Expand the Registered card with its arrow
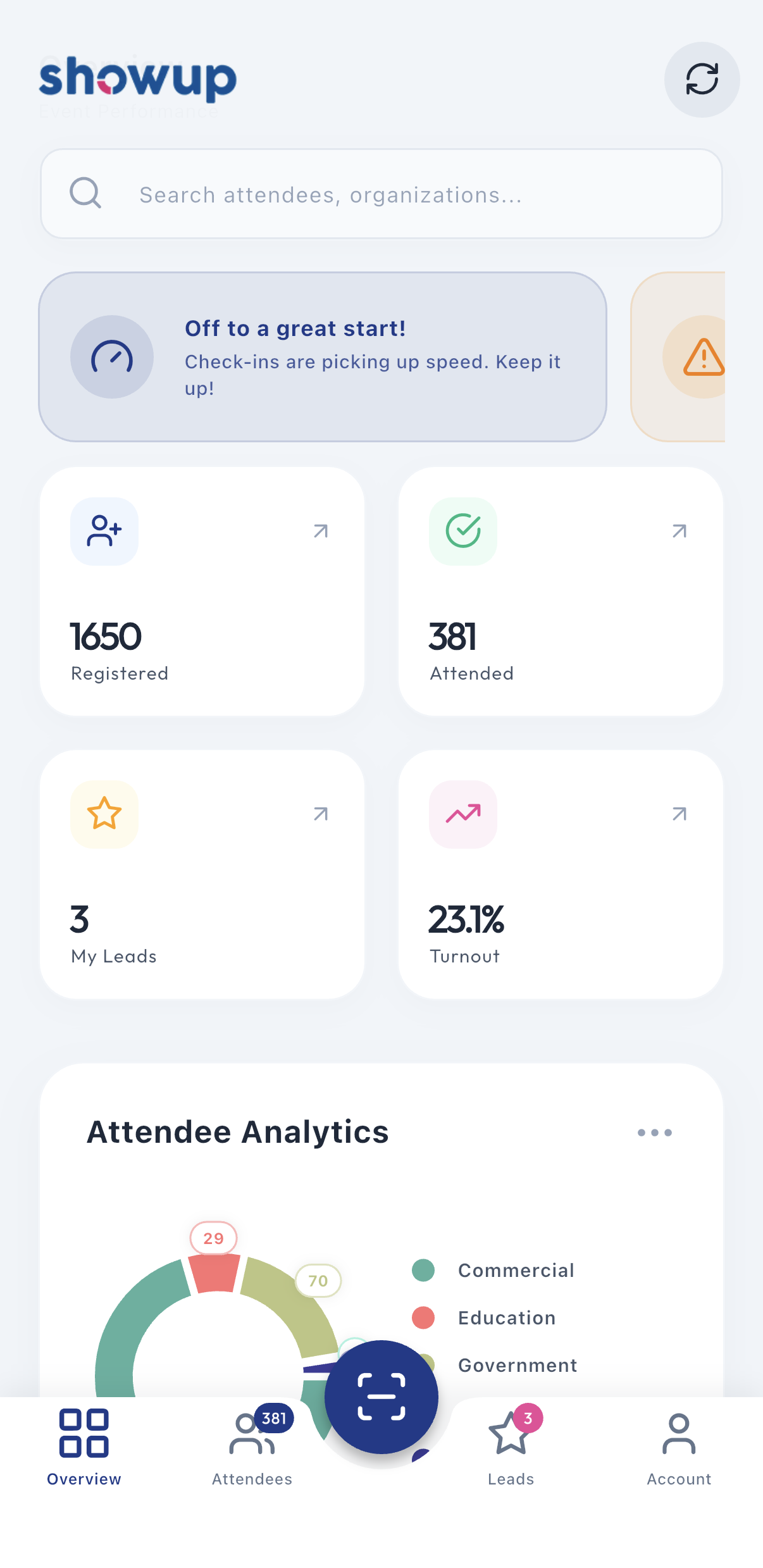This screenshot has width=763, height=1568. [x=321, y=532]
